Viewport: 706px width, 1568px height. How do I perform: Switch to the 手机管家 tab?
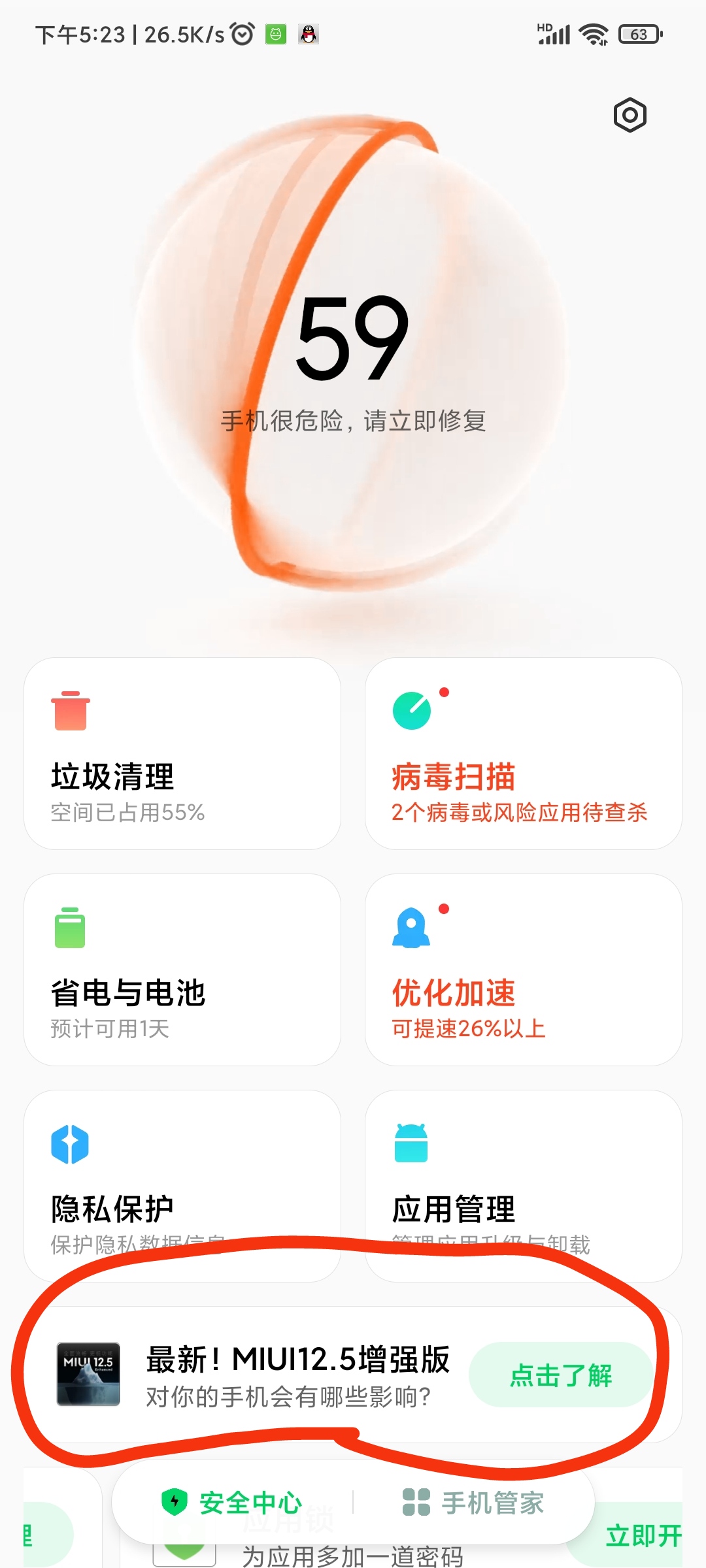474,1502
